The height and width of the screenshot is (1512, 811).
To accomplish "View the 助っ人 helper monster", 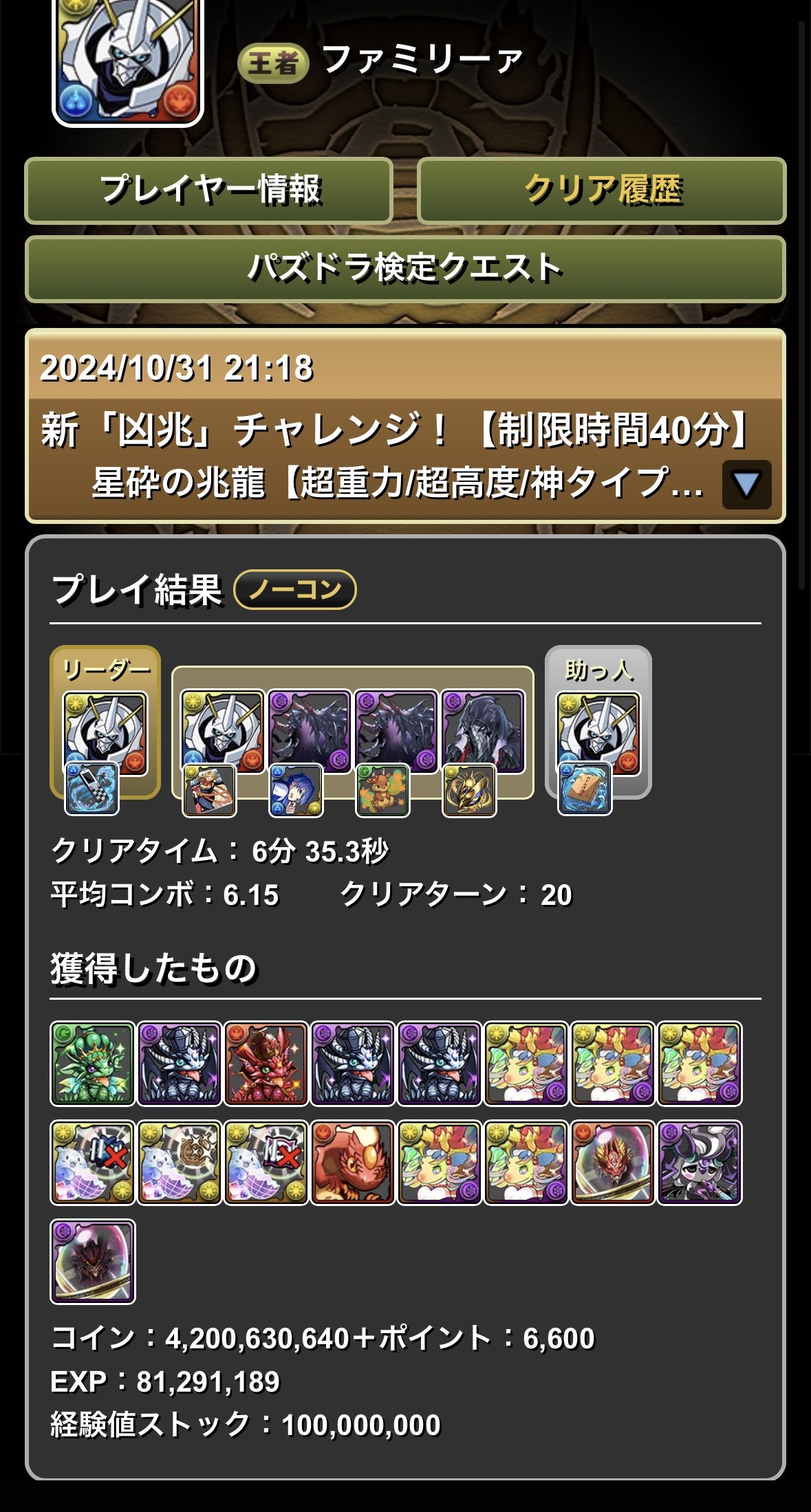I will click(598, 733).
